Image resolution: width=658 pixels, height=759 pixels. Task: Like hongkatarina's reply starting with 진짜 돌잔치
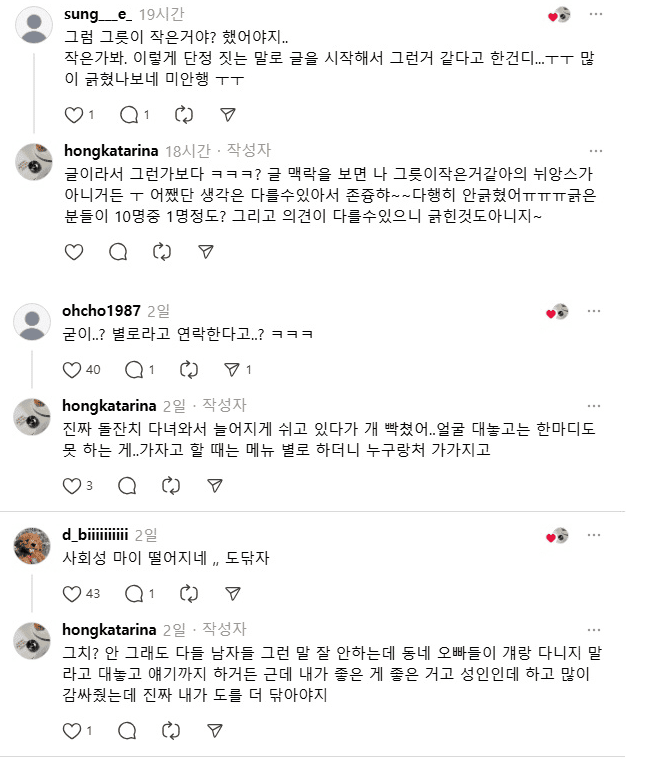pos(73,486)
